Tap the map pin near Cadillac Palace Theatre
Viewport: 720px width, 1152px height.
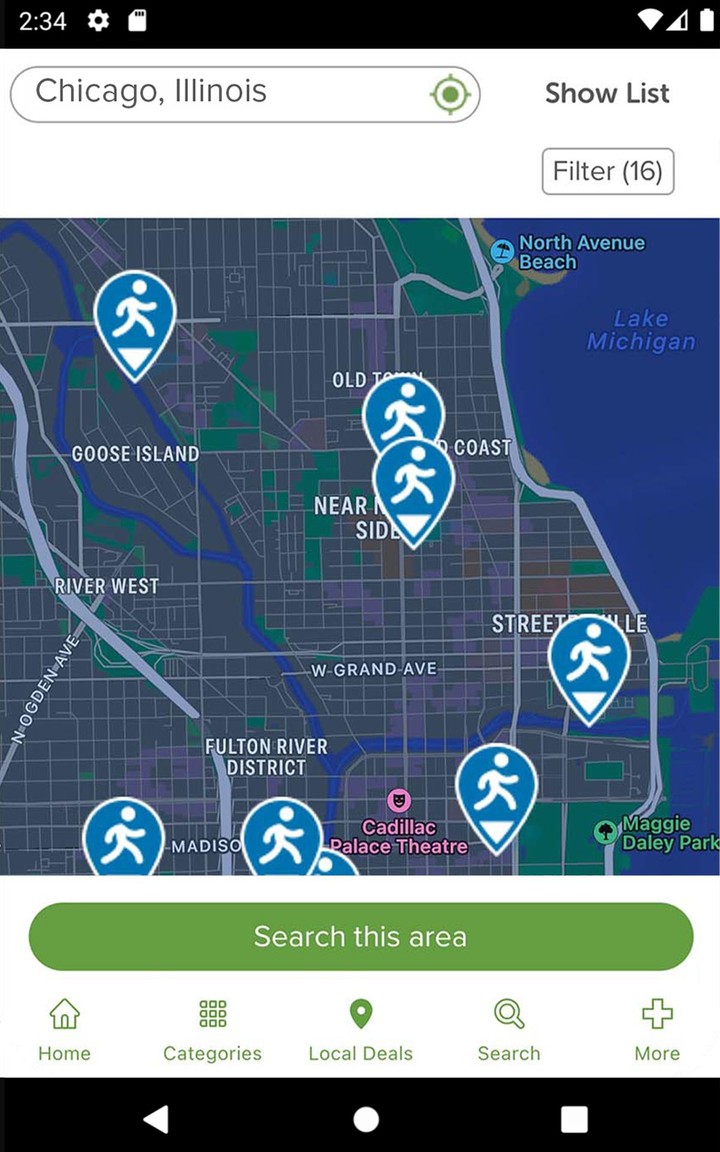[x=496, y=792]
